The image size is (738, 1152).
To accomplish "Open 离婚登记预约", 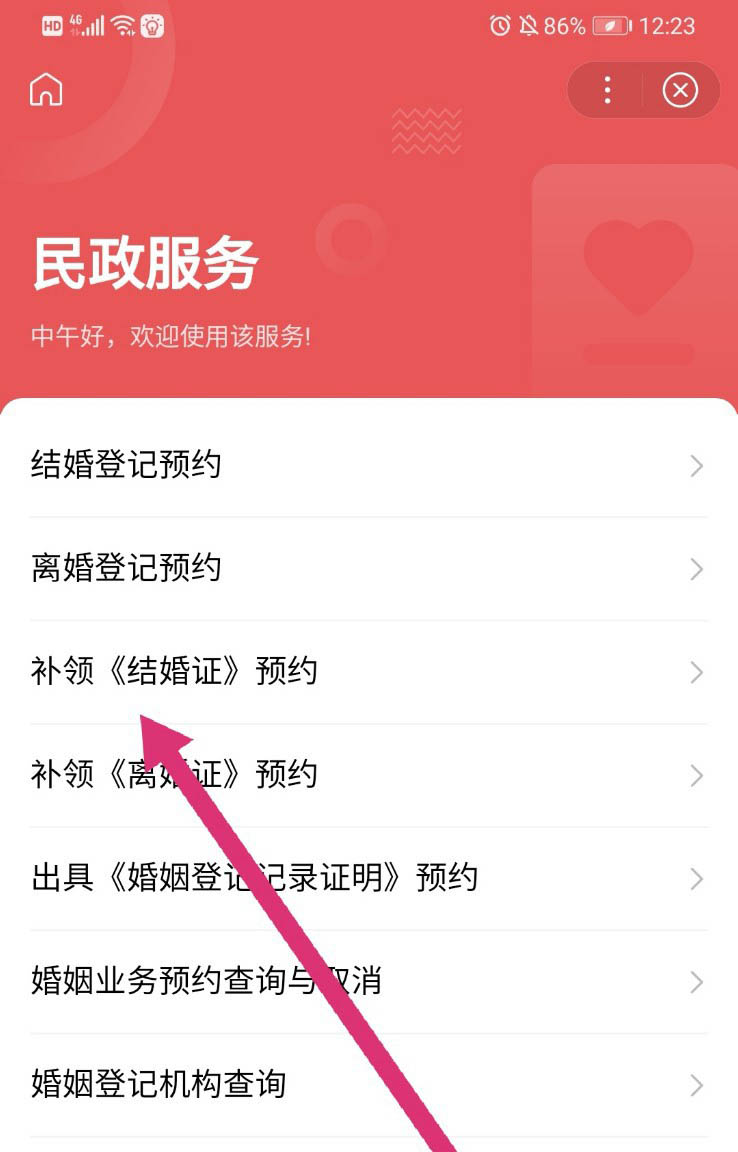I will point(368,569).
